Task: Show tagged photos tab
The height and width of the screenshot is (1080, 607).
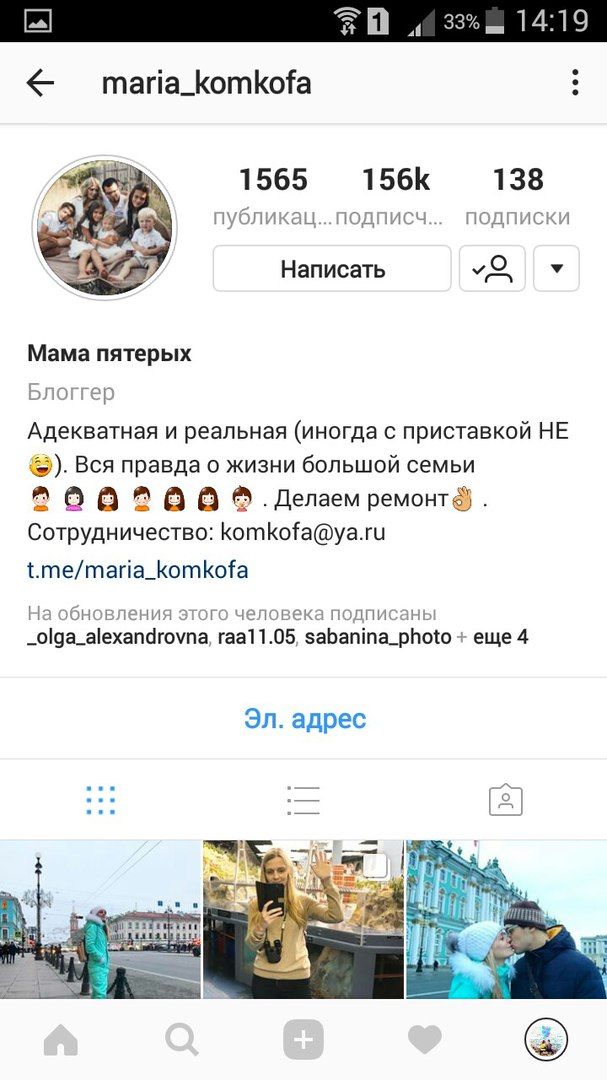Action: (x=506, y=800)
